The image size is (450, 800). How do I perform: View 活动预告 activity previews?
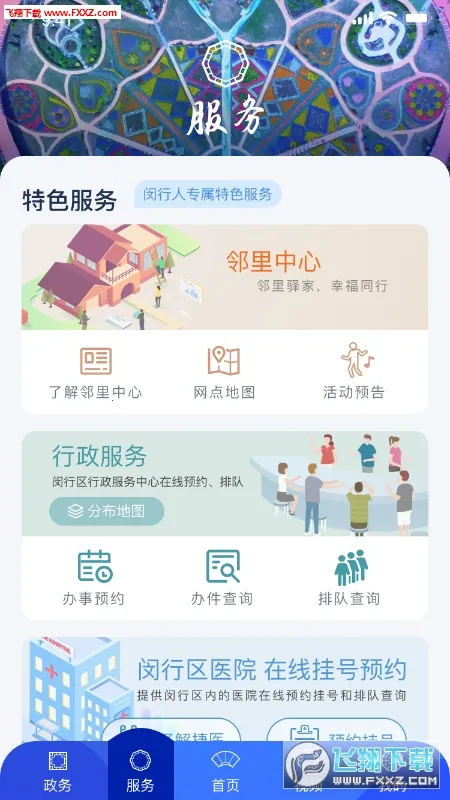(354, 373)
